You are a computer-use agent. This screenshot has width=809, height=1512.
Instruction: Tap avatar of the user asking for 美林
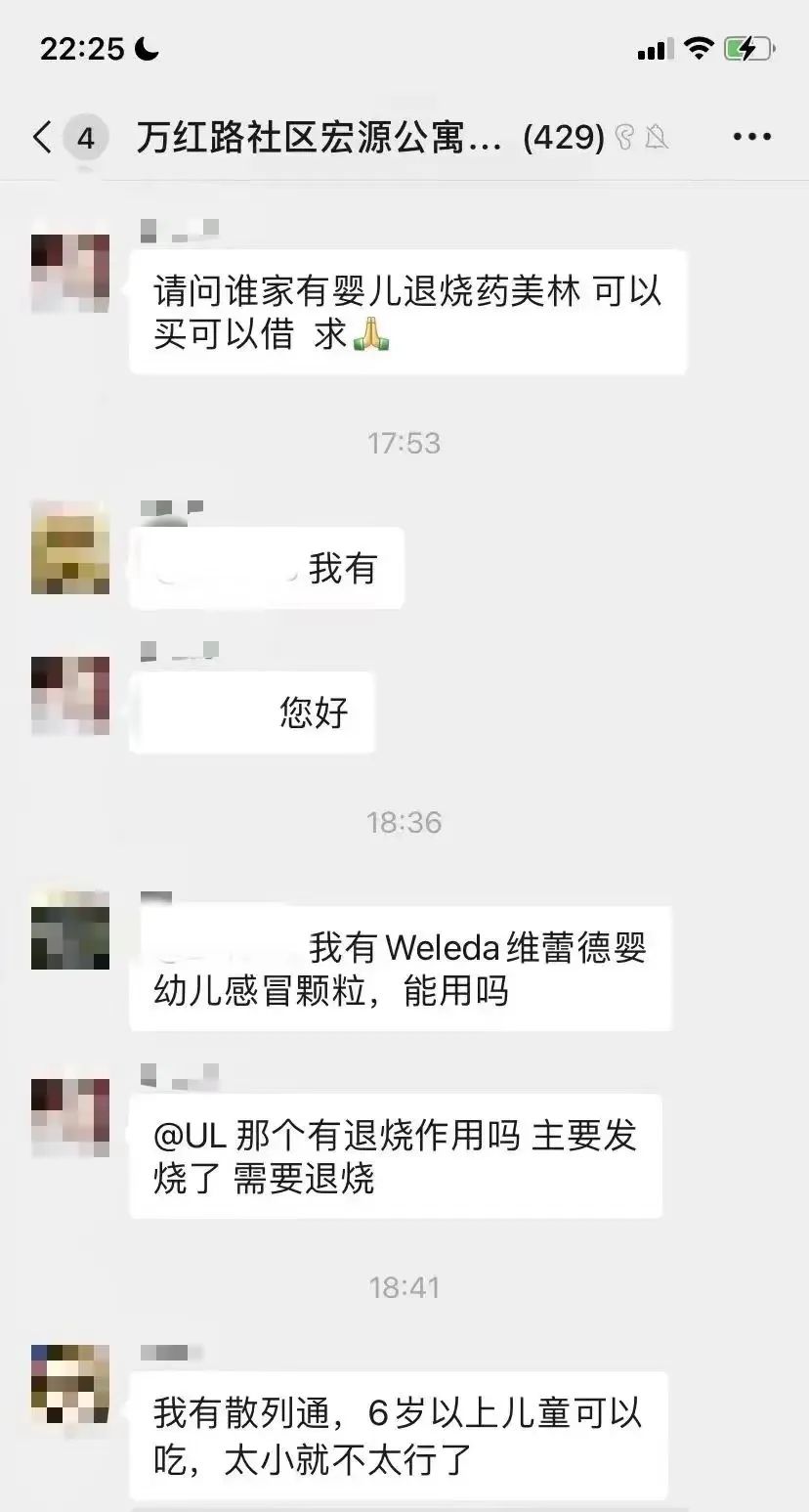point(70,273)
